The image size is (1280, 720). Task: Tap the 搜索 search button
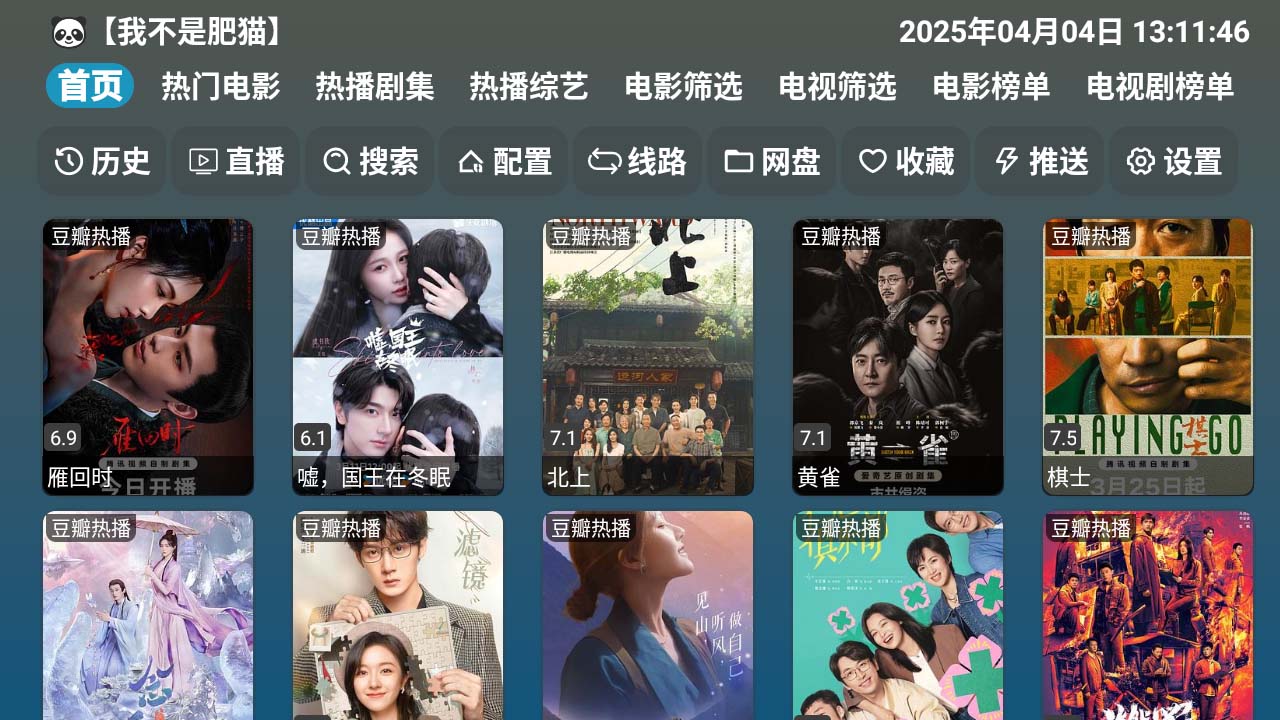(x=370, y=161)
